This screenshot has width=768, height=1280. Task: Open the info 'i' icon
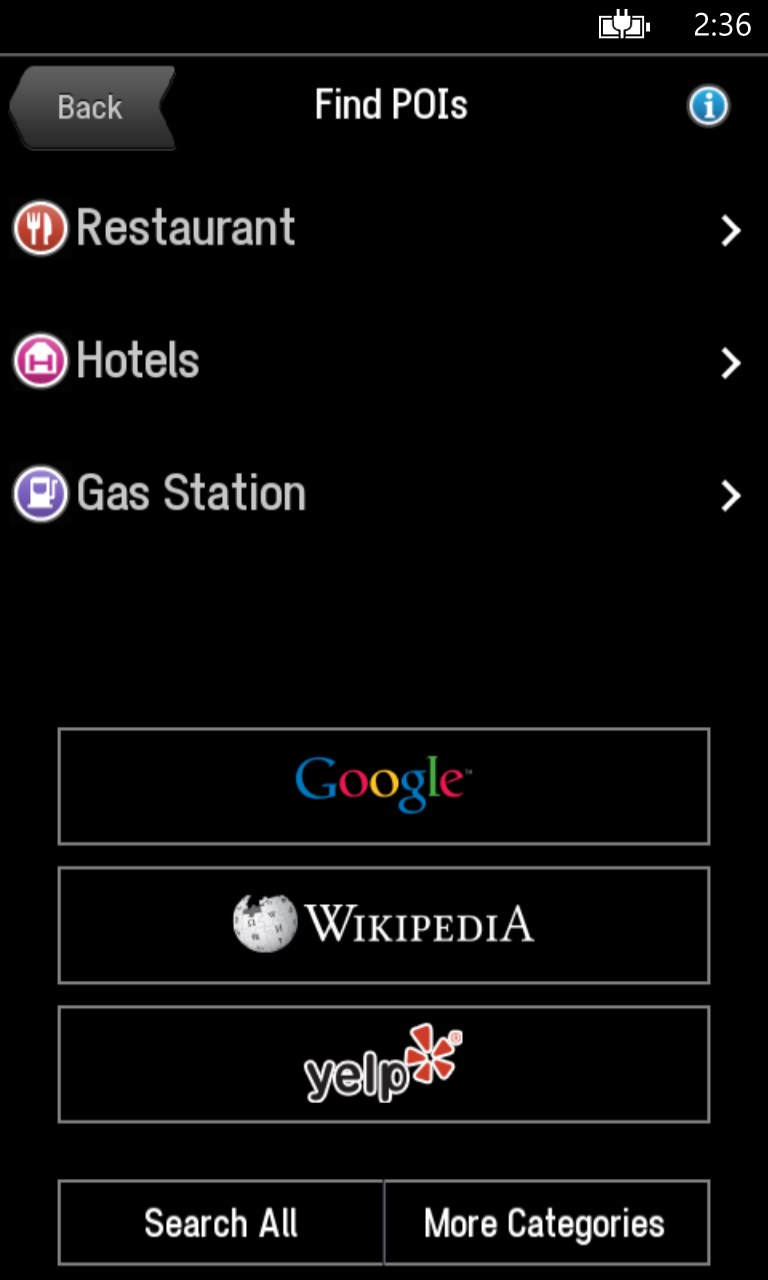708,106
